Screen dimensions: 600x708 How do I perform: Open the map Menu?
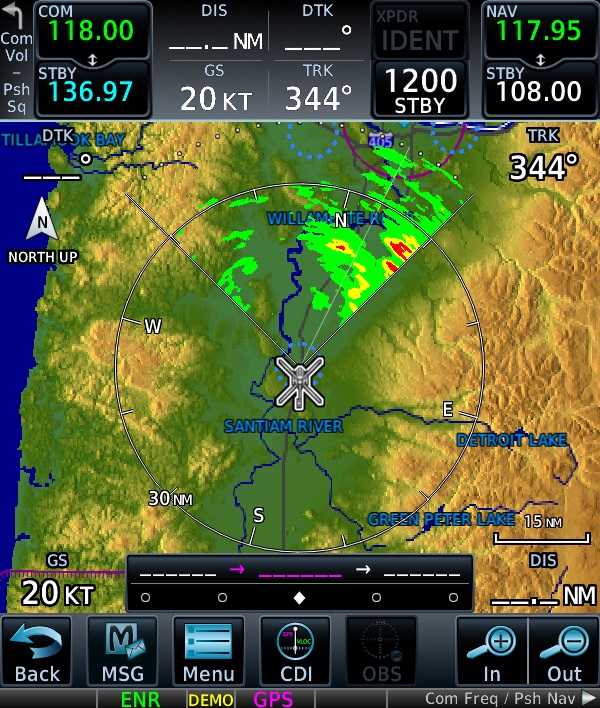tap(209, 650)
